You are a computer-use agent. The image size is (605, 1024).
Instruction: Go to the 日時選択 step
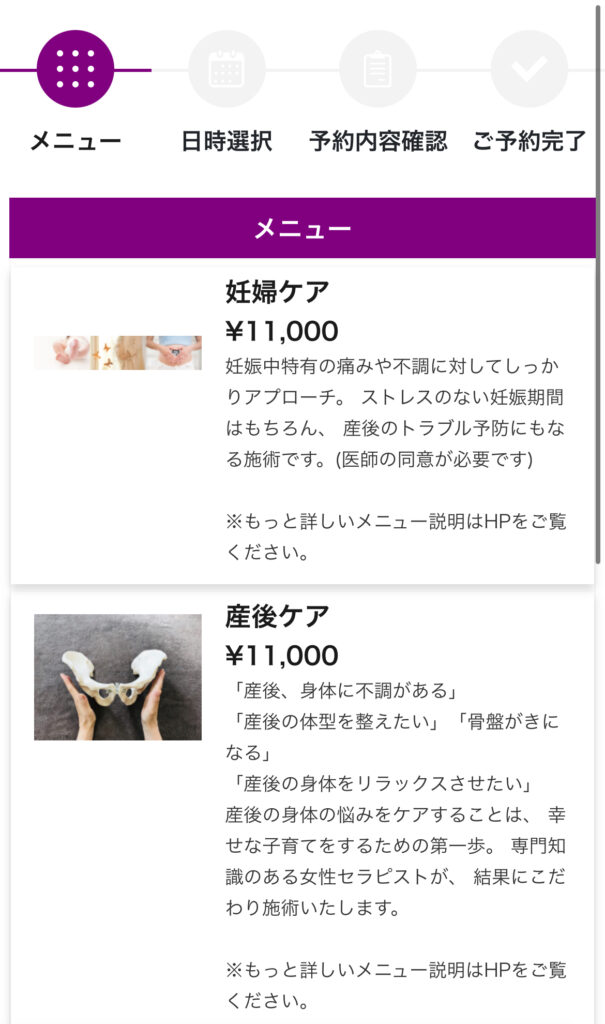(x=227, y=69)
